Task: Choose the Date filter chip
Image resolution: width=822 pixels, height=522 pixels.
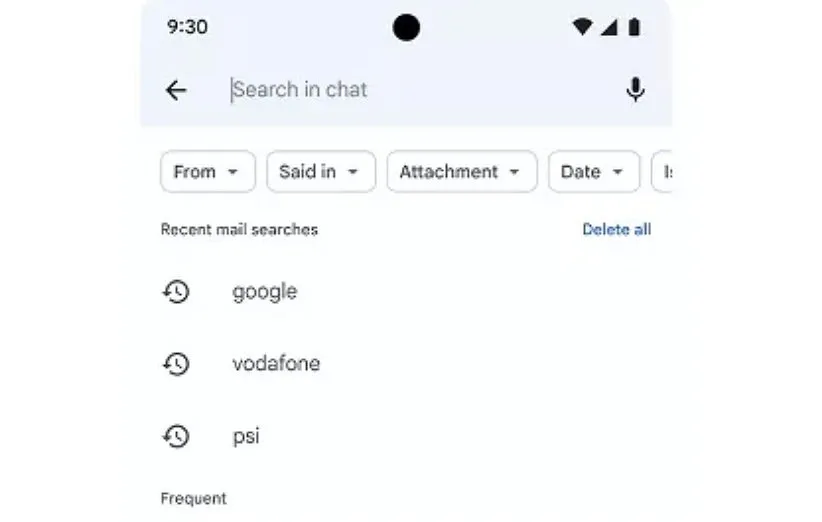Action: coord(593,172)
